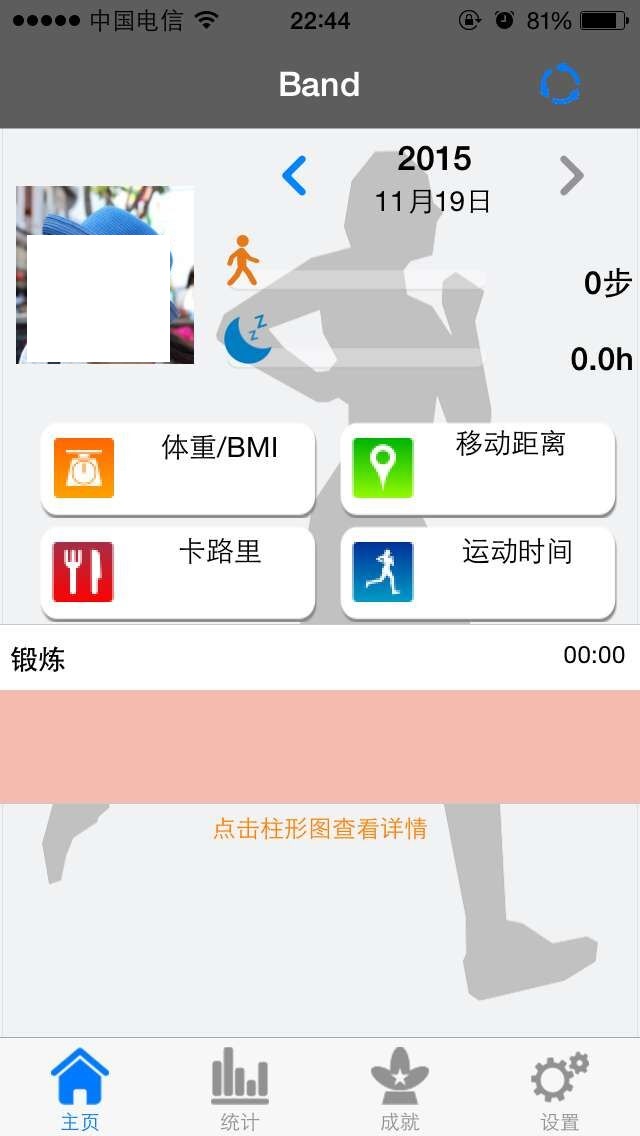Image resolution: width=640 pixels, height=1136 pixels.
Task: Switch to the 统计 tab
Action: pos(240,1088)
